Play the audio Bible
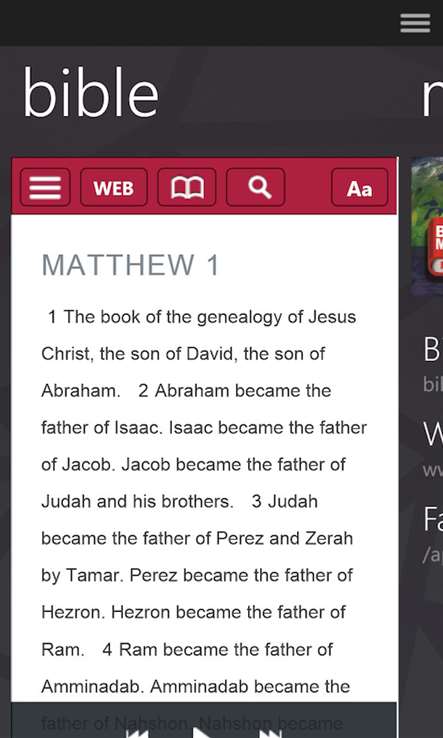The width and height of the screenshot is (443, 738). 203,732
